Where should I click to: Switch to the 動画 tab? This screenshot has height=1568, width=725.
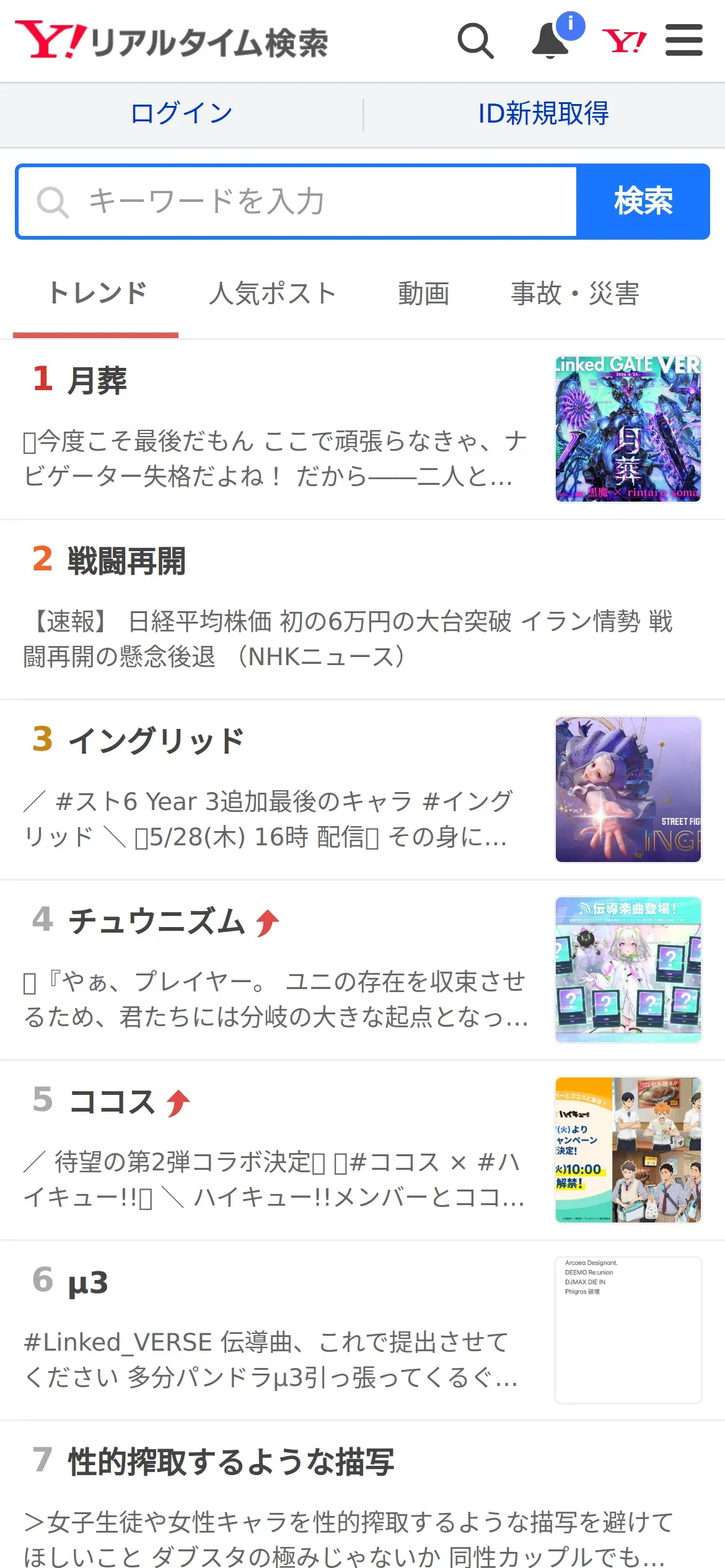coord(424,294)
